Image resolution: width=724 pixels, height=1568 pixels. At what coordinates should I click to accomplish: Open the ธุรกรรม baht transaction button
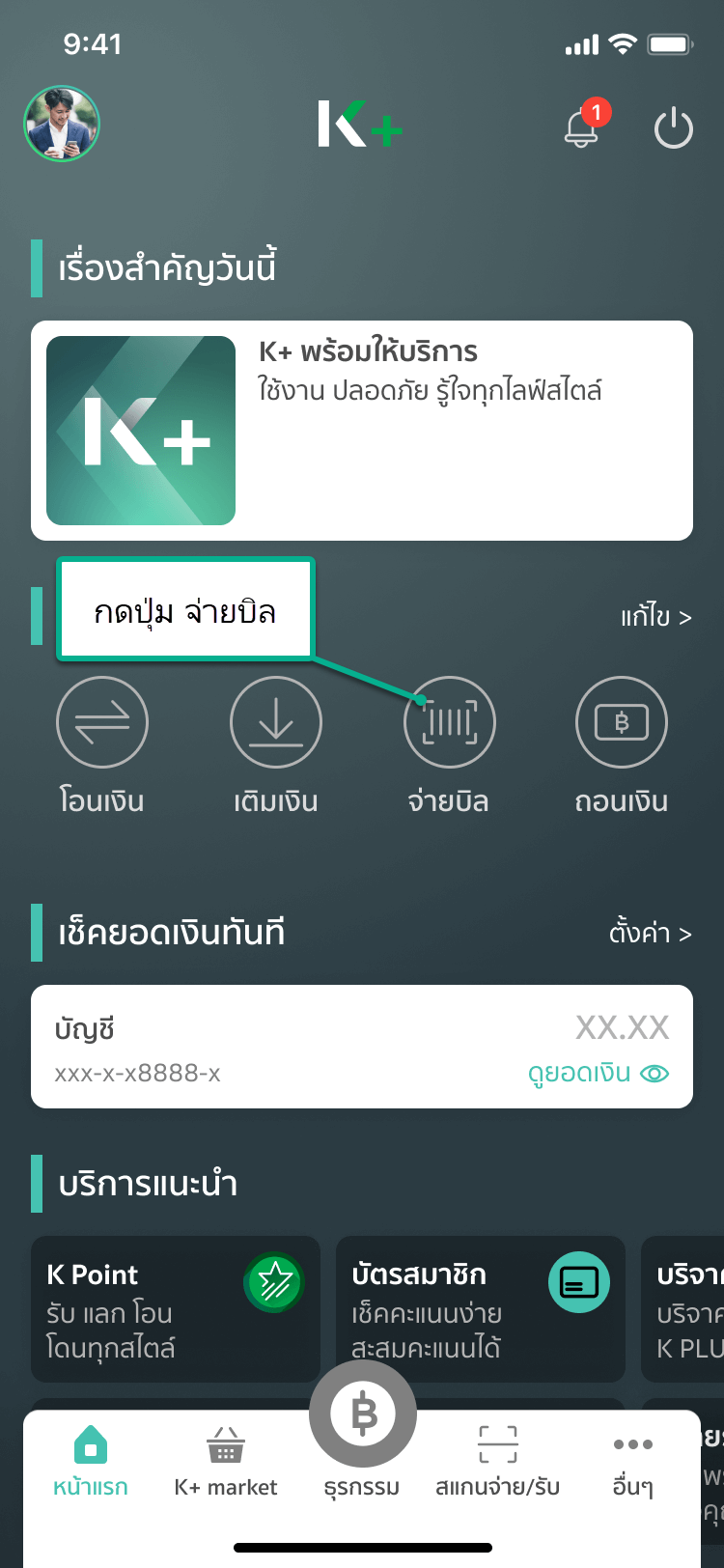pos(362,1412)
